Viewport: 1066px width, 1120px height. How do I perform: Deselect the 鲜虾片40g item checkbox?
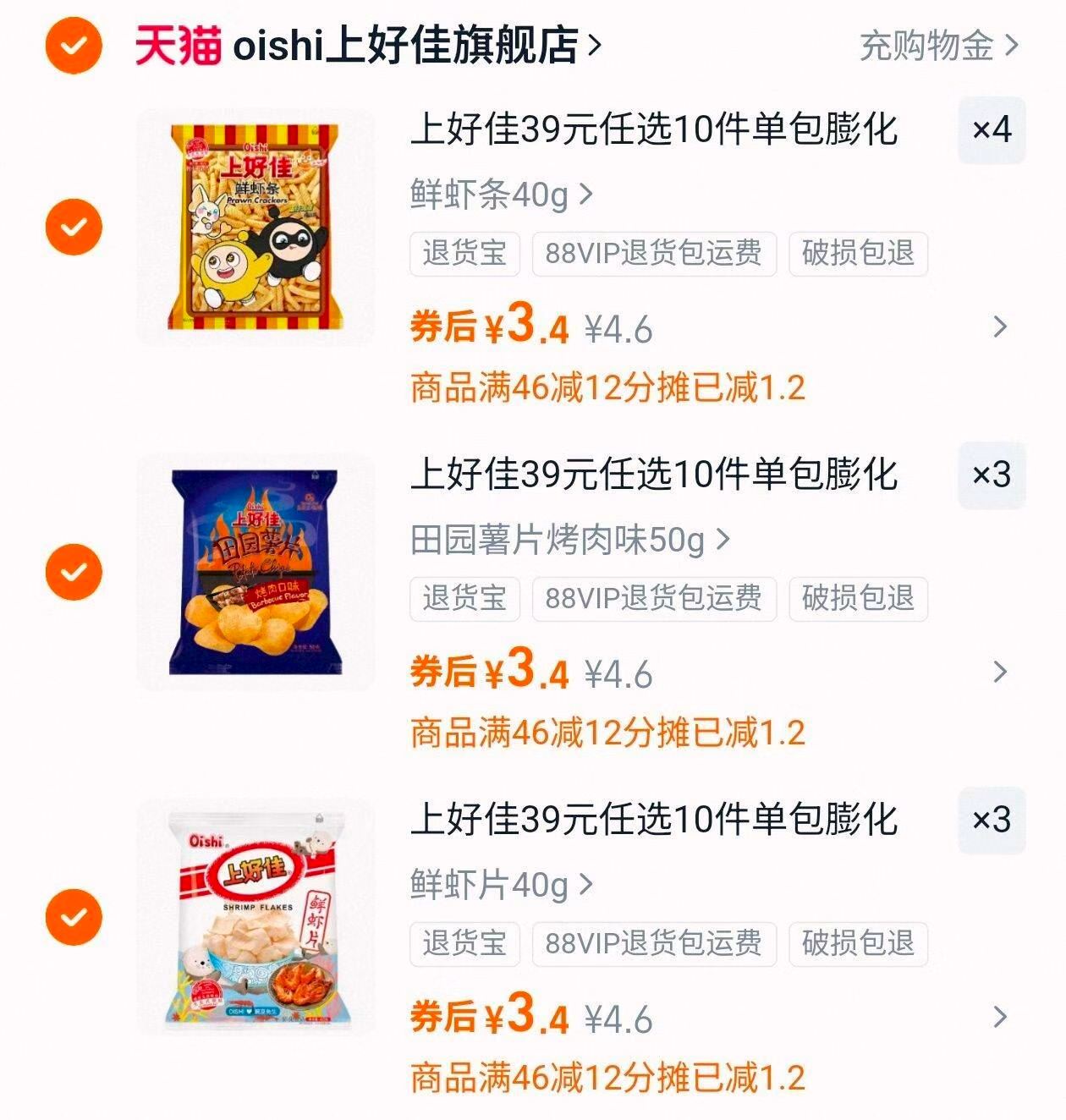74,917
